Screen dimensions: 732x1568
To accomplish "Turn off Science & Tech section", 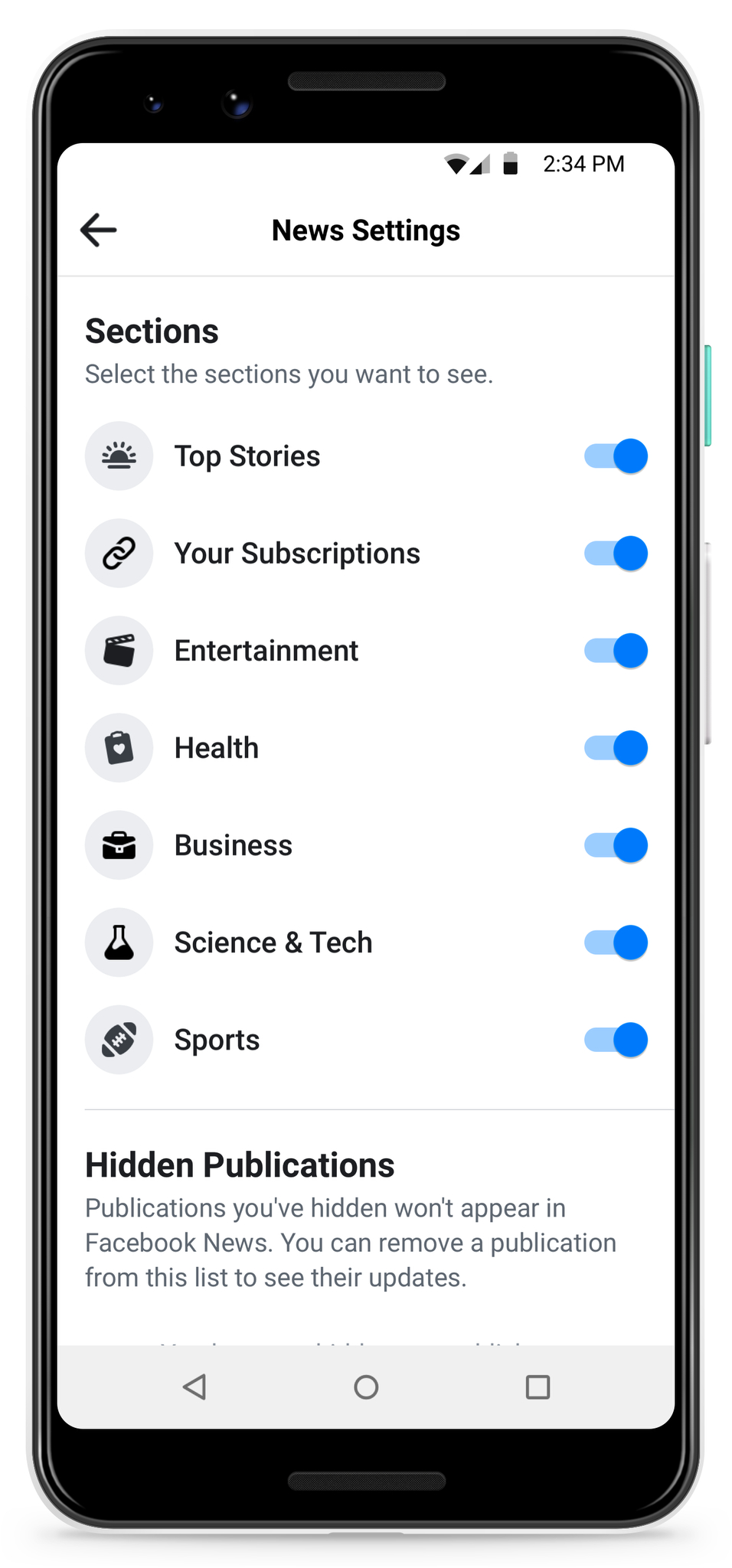I will point(616,942).
